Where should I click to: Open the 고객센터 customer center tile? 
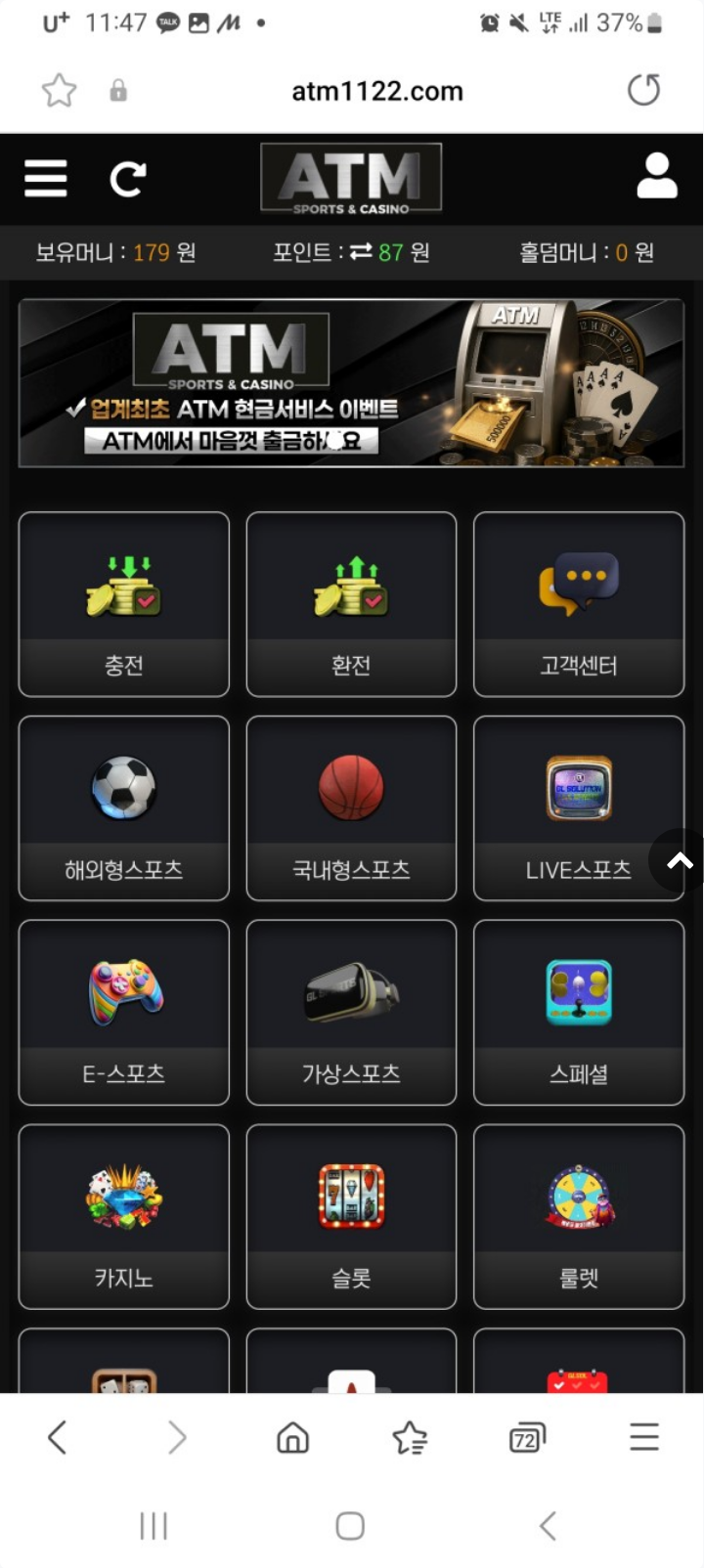coord(579,604)
